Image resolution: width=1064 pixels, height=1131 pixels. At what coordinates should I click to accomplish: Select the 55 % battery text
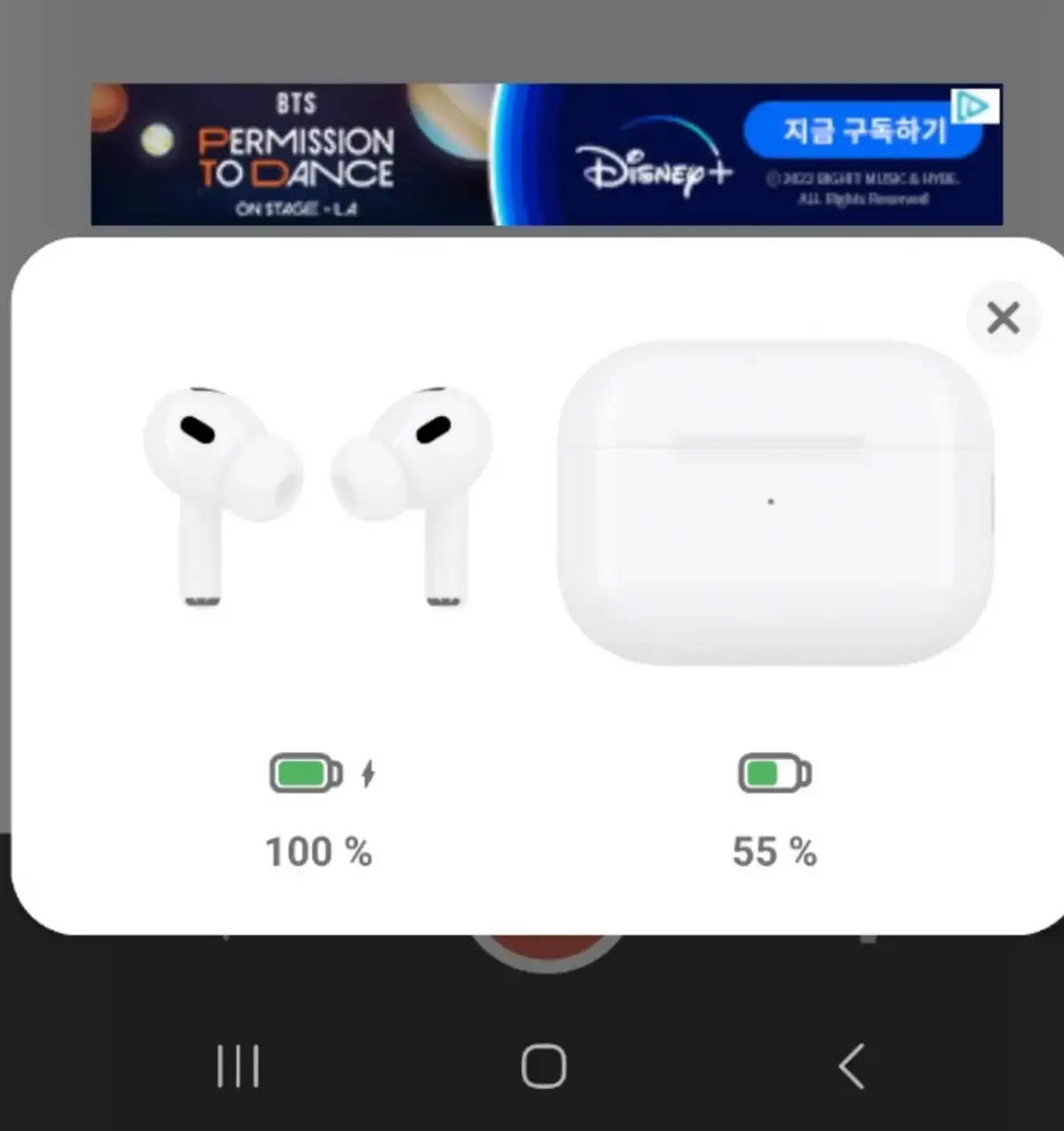tap(772, 850)
